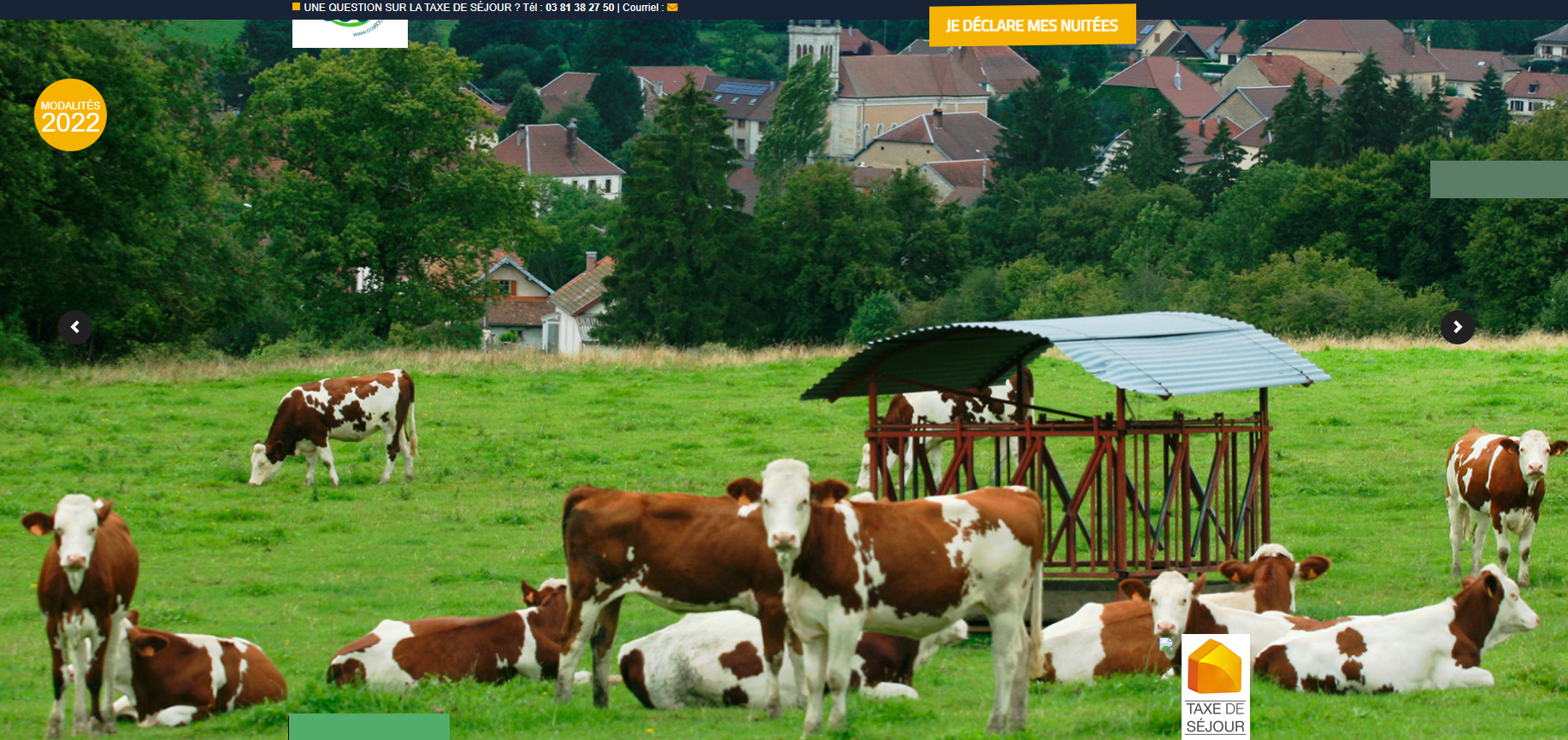Open the Taxe de séjour logo tile
The image size is (1568, 740).
tap(1215, 686)
